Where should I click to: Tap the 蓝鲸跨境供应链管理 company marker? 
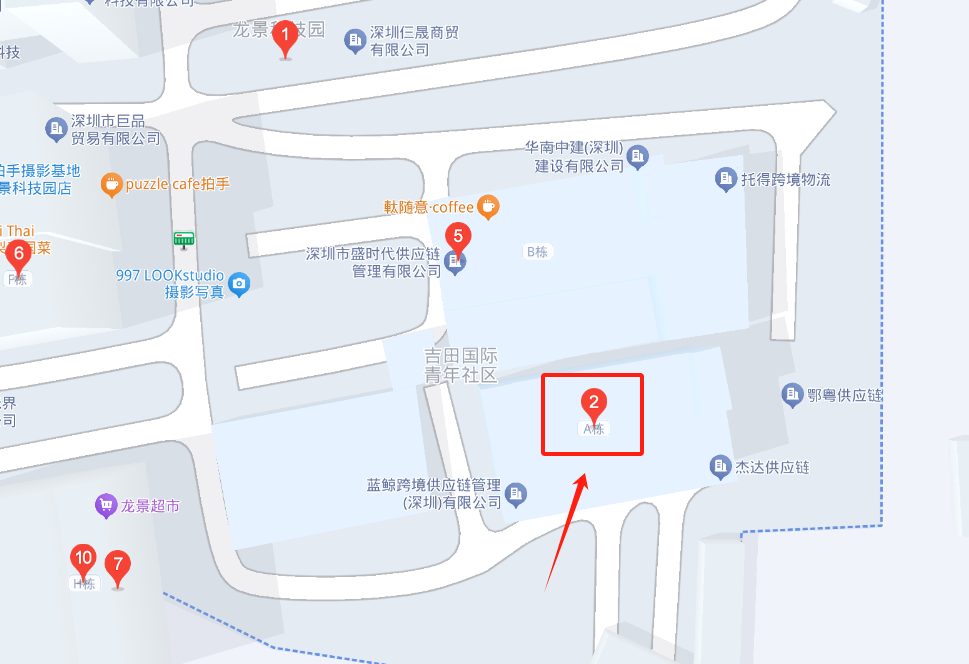pos(516,493)
